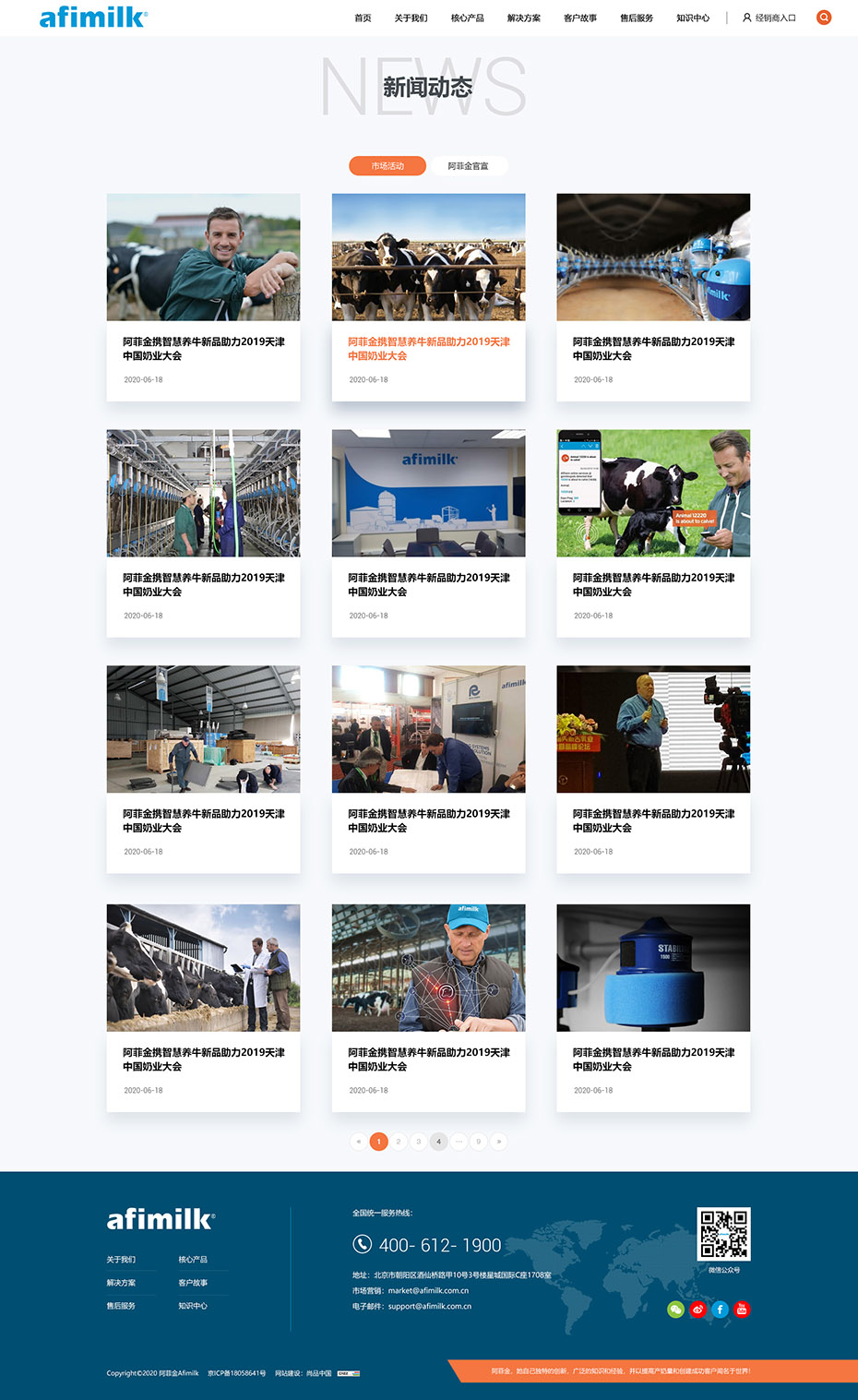This screenshot has height=1400, width=858.
Task: Open 知识中心 in top navigation
Action: [693, 18]
